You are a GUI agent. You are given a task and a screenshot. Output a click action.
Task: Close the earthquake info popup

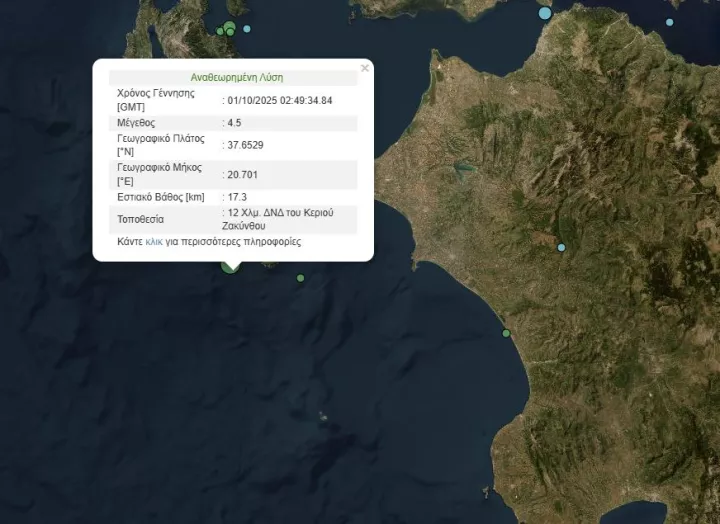point(365,68)
